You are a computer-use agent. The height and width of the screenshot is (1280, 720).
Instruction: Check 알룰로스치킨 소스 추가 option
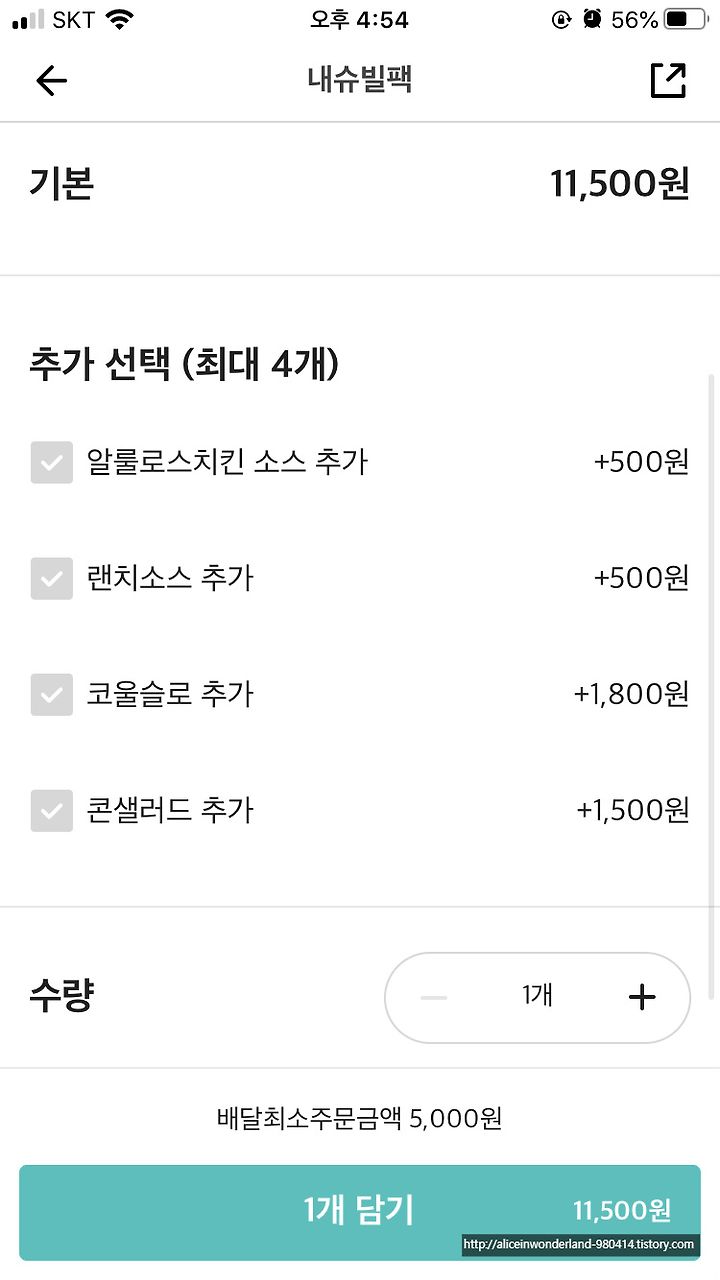[x=52, y=462]
